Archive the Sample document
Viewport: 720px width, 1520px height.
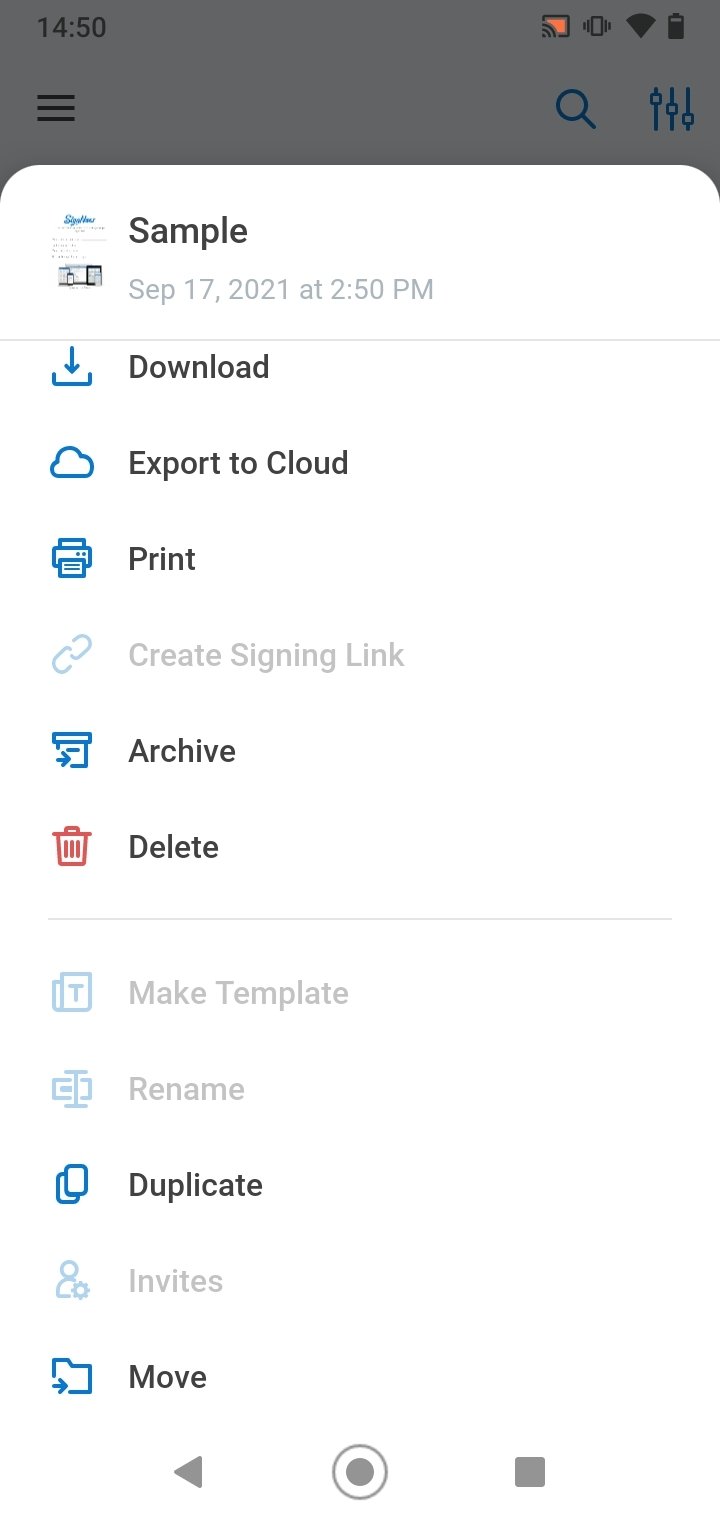click(x=360, y=751)
